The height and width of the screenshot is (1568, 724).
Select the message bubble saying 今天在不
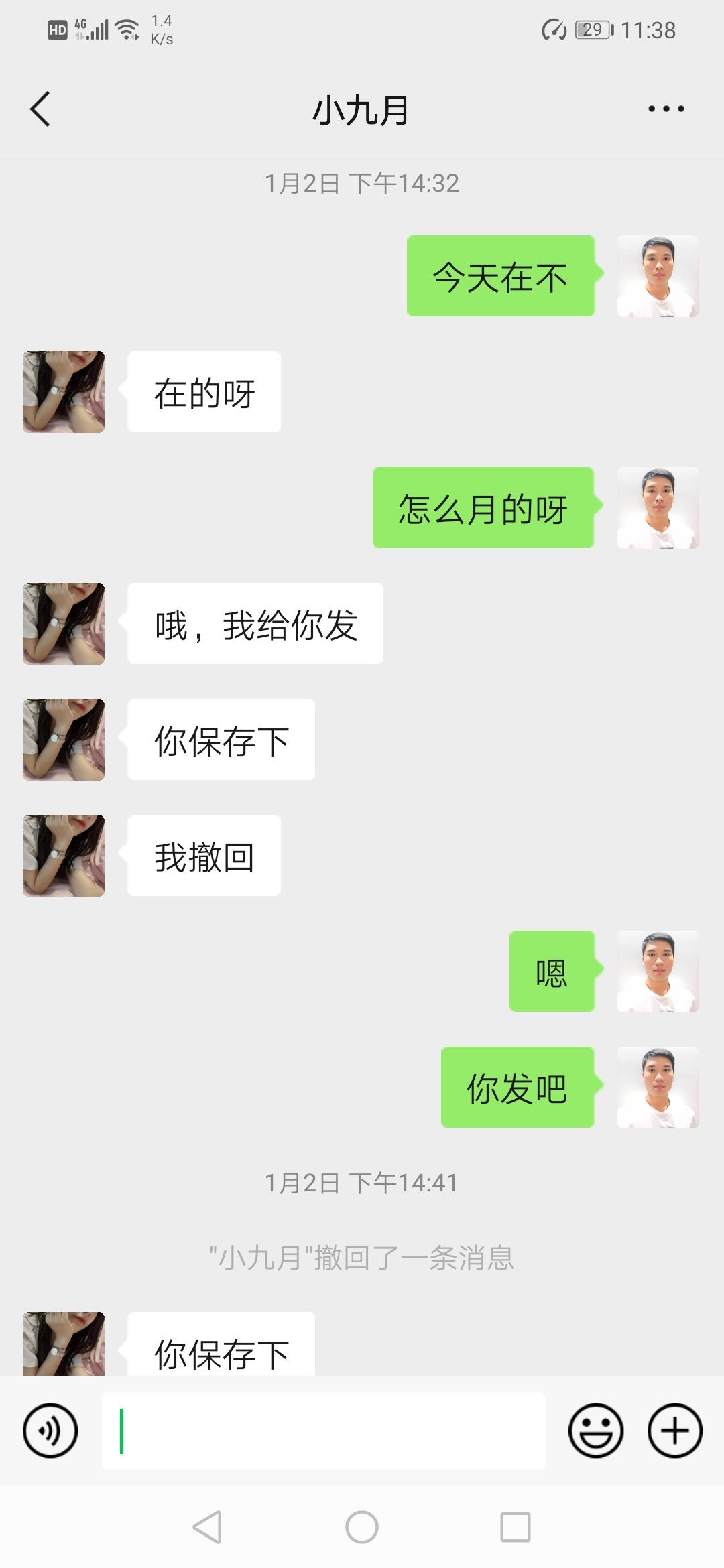[499, 277]
